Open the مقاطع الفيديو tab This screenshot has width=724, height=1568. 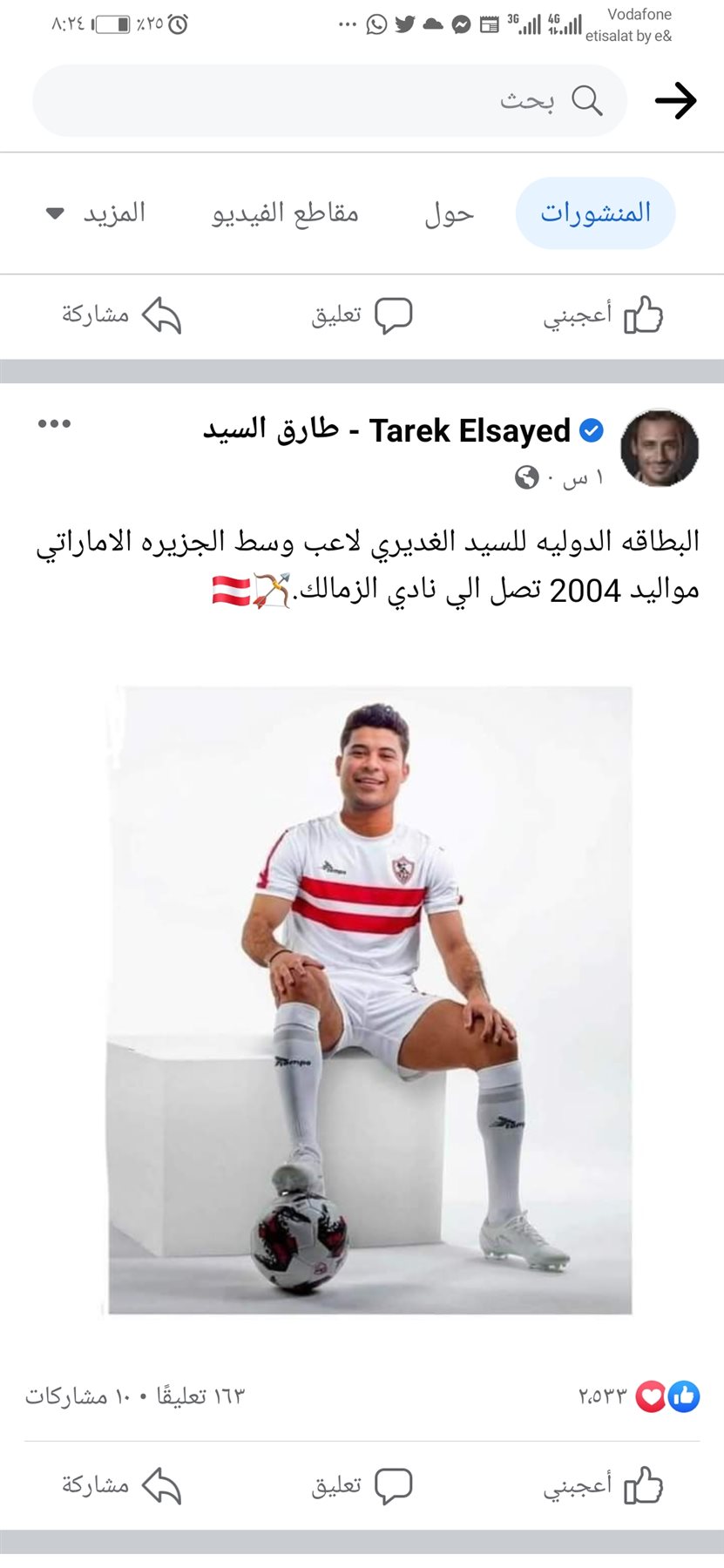(285, 213)
